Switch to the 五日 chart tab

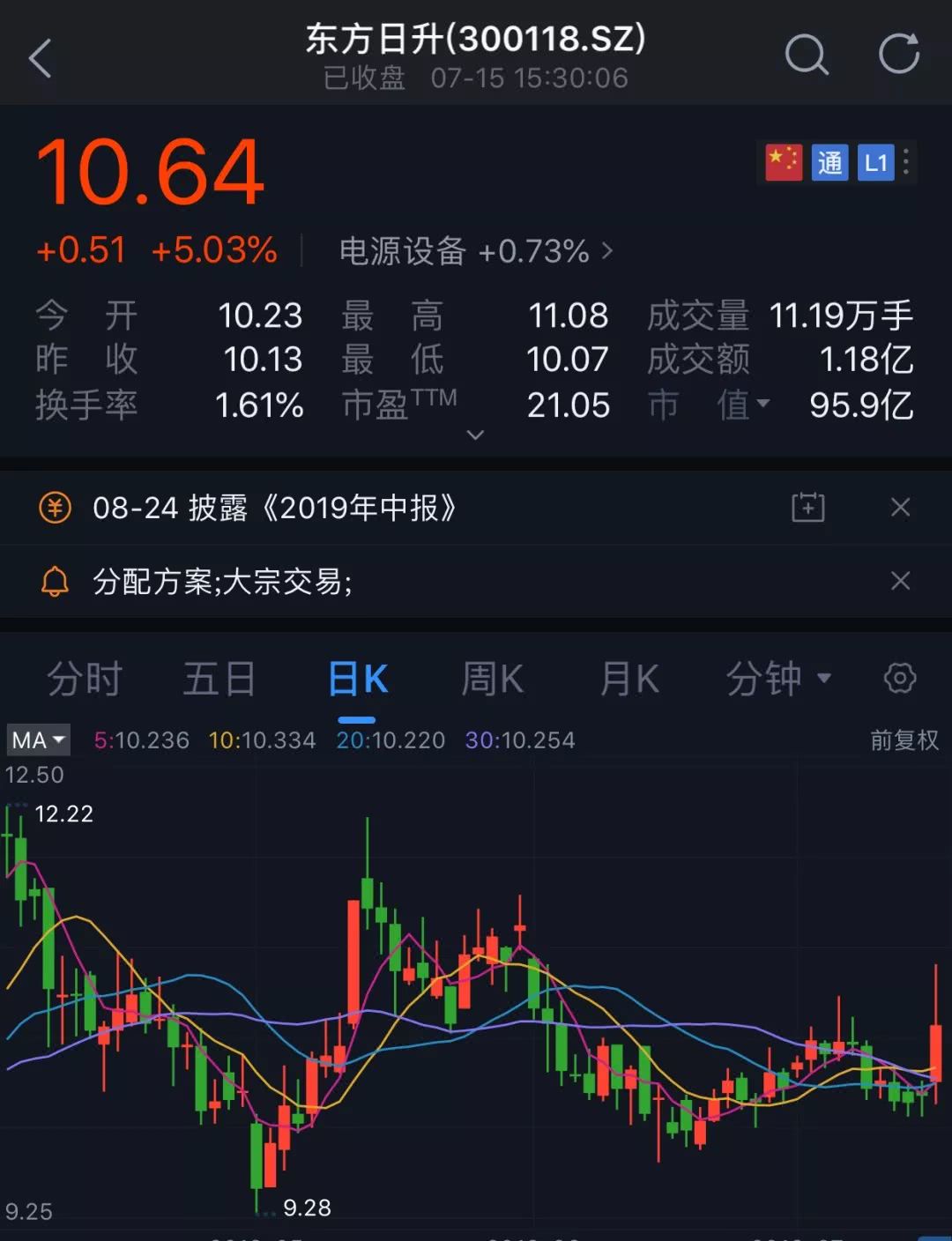(219, 680)
